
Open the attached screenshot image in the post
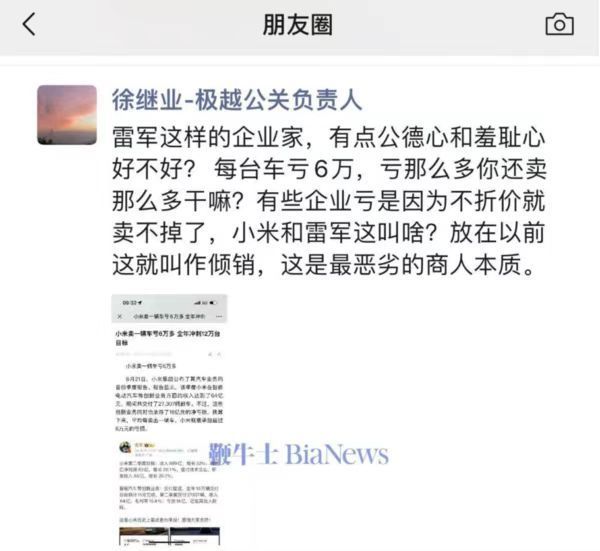coord(170,420)
